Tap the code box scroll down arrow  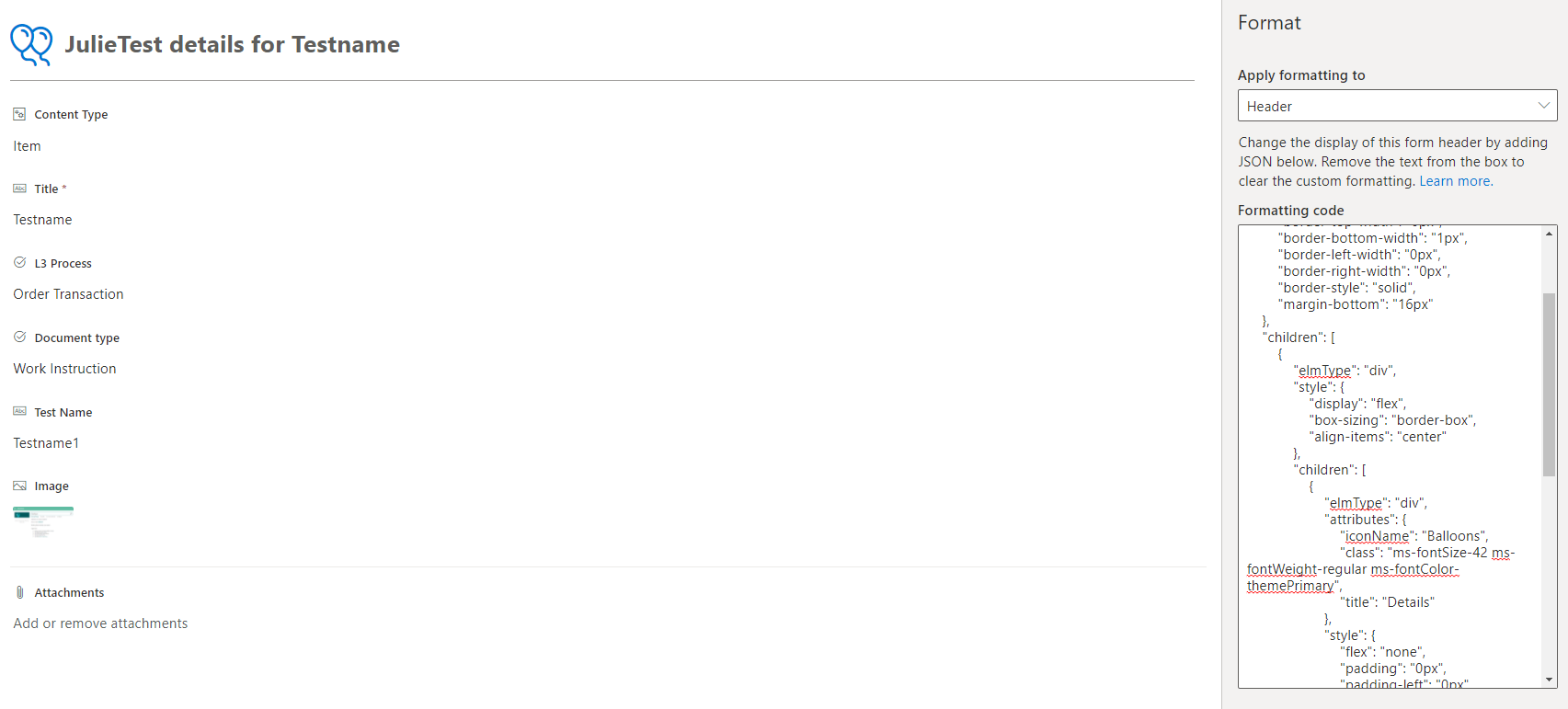point(1549,680)
